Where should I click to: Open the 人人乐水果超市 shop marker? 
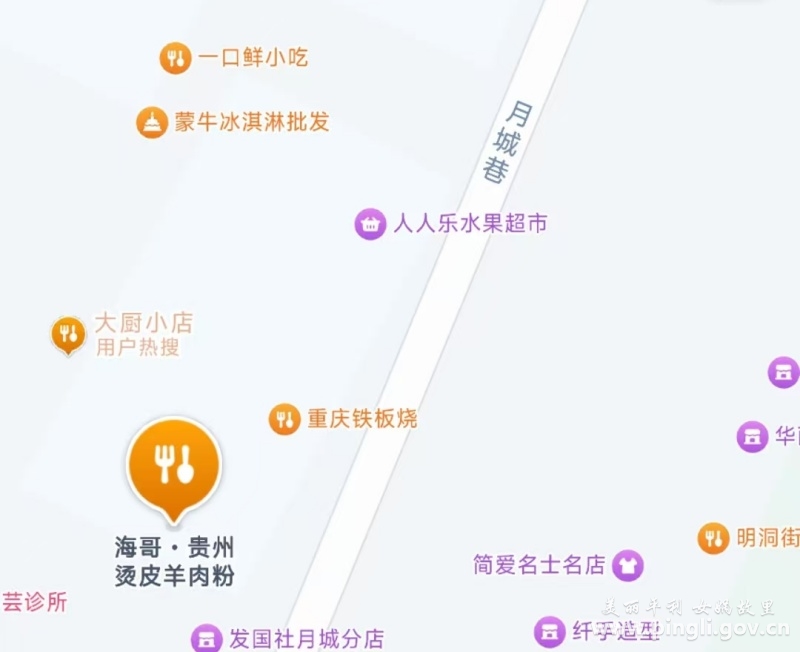pos(370,224)
